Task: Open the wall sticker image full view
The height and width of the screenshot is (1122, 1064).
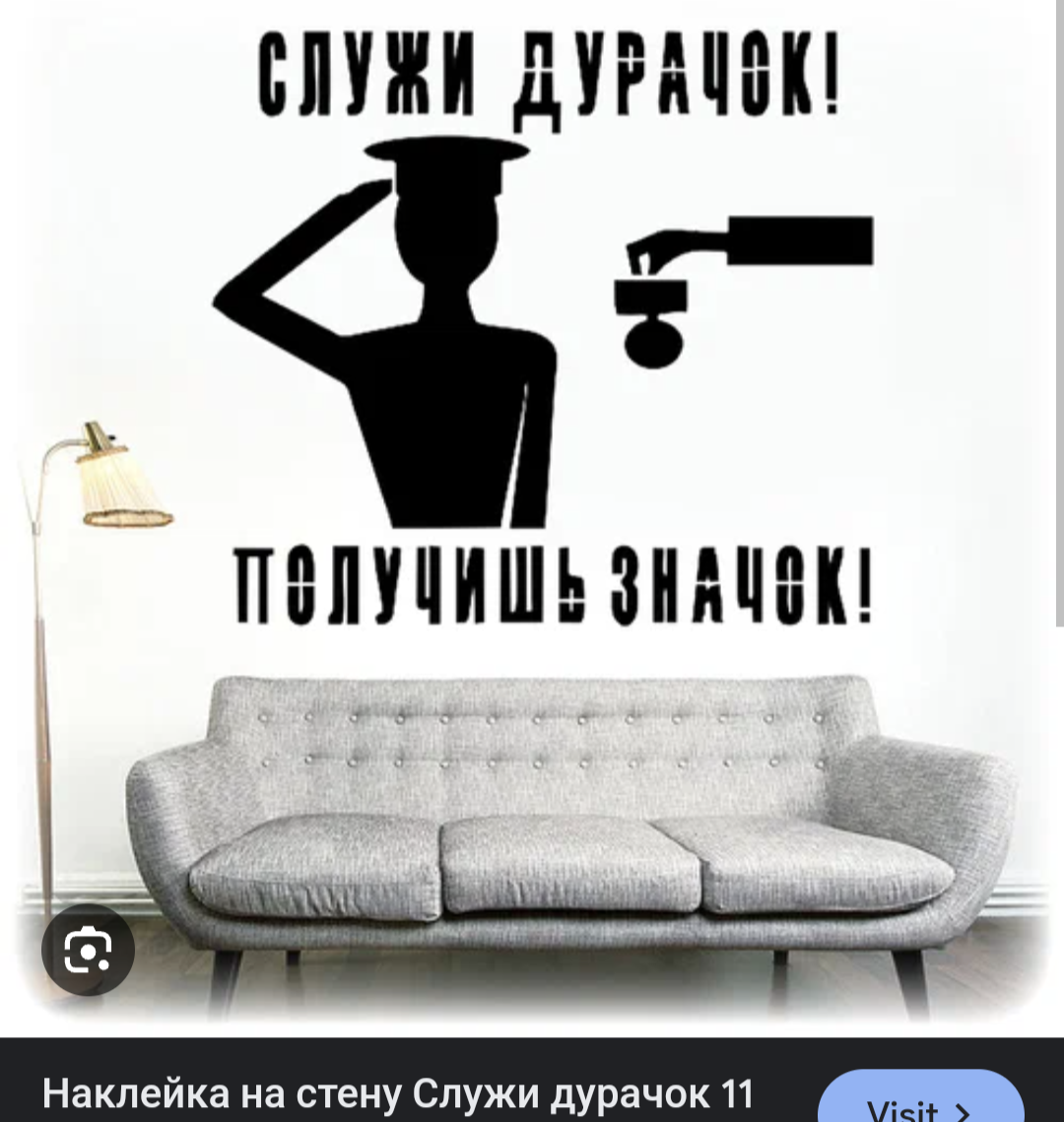Action: click(532, 493)
